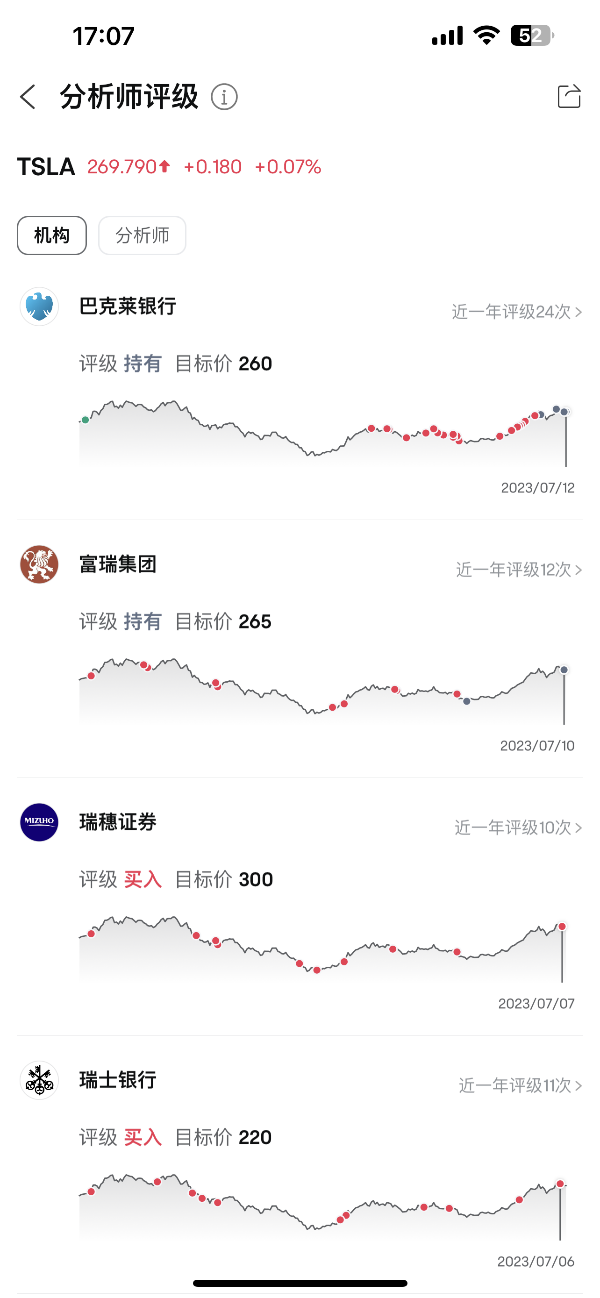Viewport: 600px width, 1298px height.
Task: Open the info icon beside 分析师评级
Action: click(225, 97)
